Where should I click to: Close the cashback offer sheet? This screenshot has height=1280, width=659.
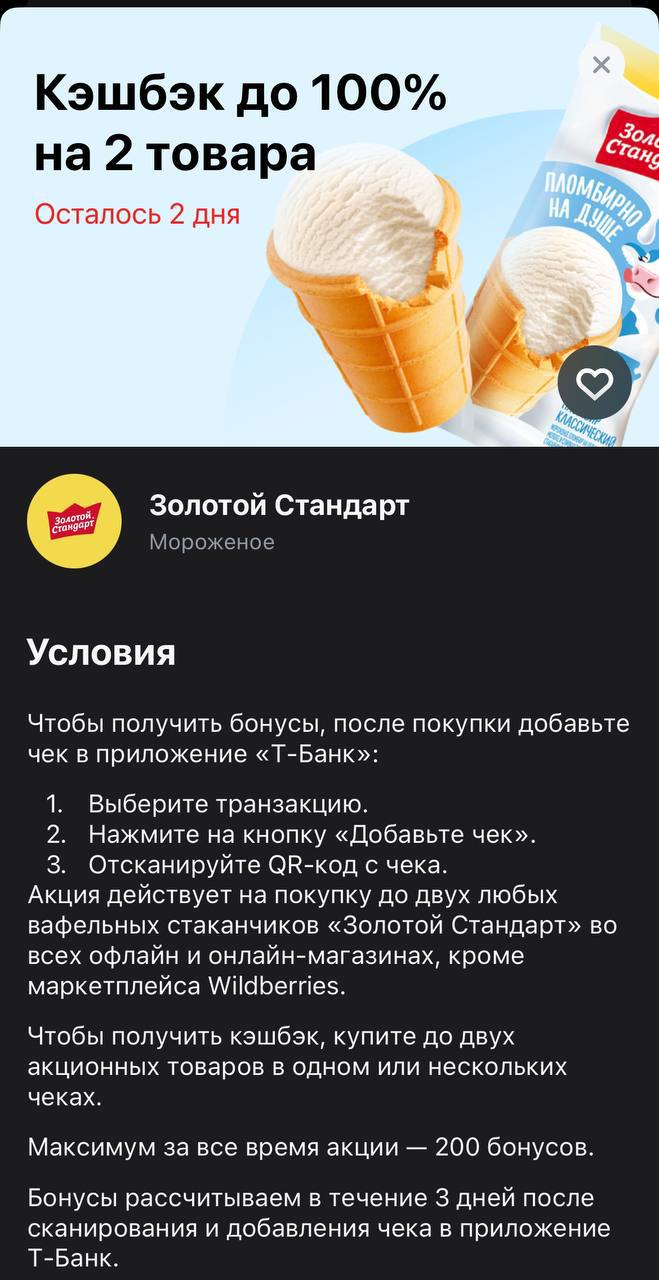click(x=601, y=66)
